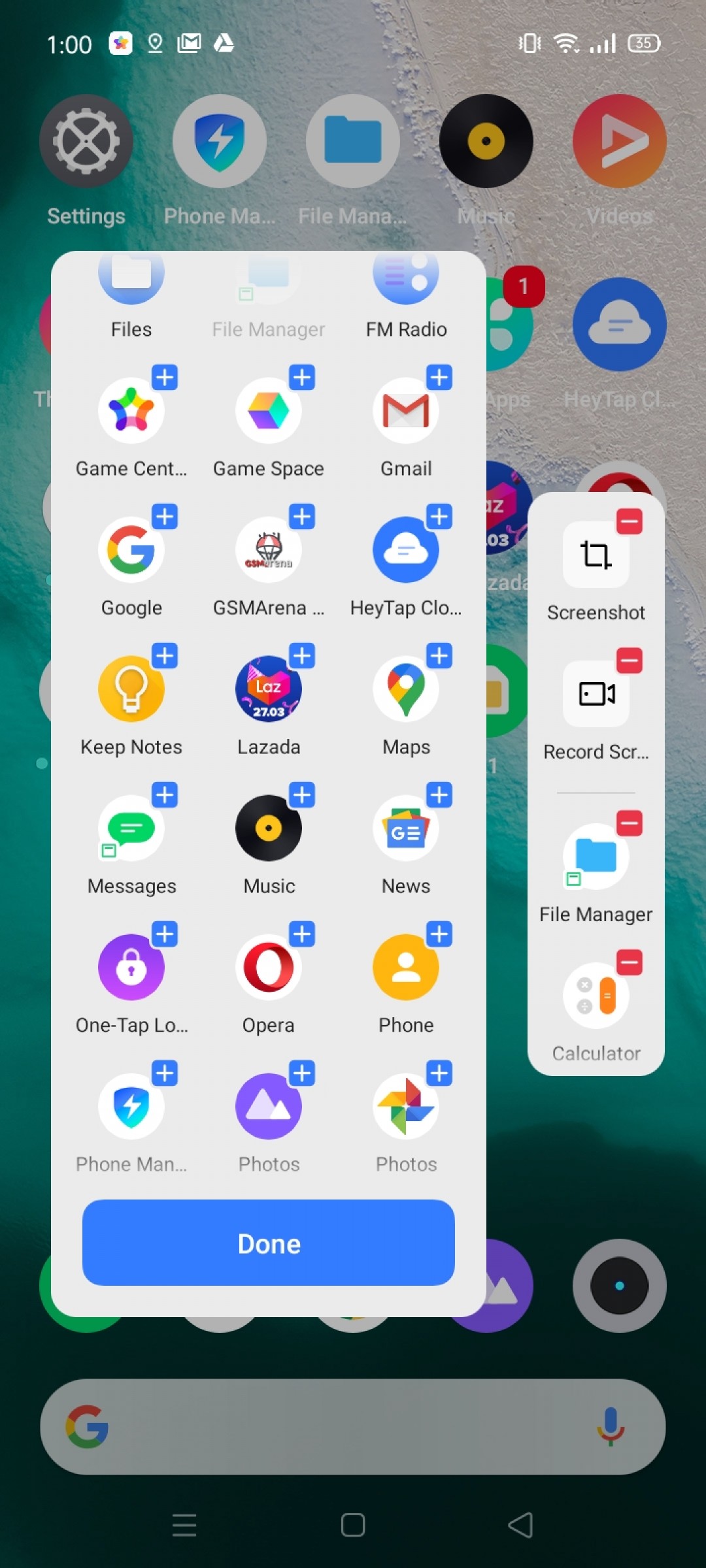Viewport: 706px width, 1568px height.
Task: Add Lazada to the sidebar
Action: (x=302, y=656)
